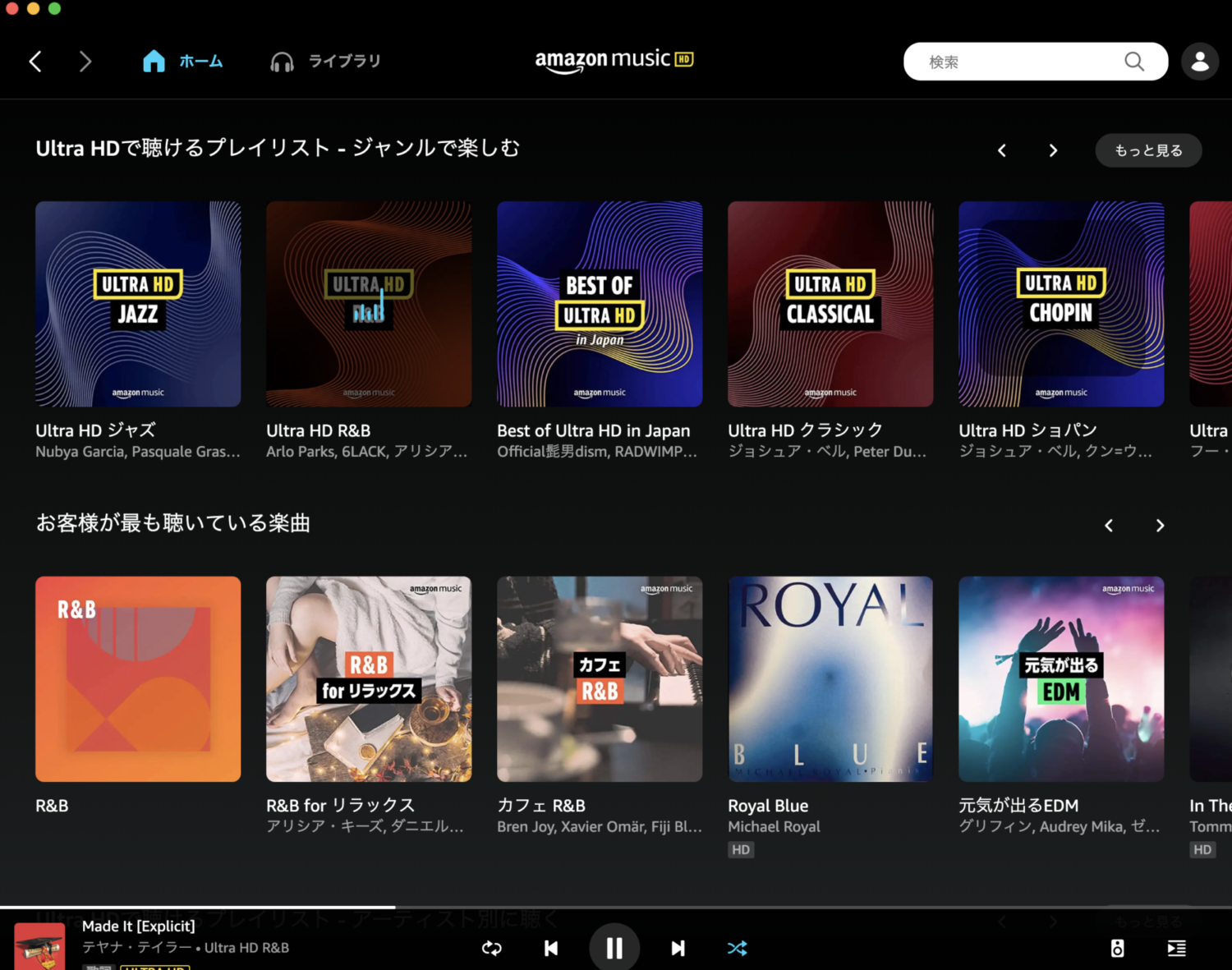Go back to the previous page
The height and width of the screenshot is (970, 1232).
point(35,62)
